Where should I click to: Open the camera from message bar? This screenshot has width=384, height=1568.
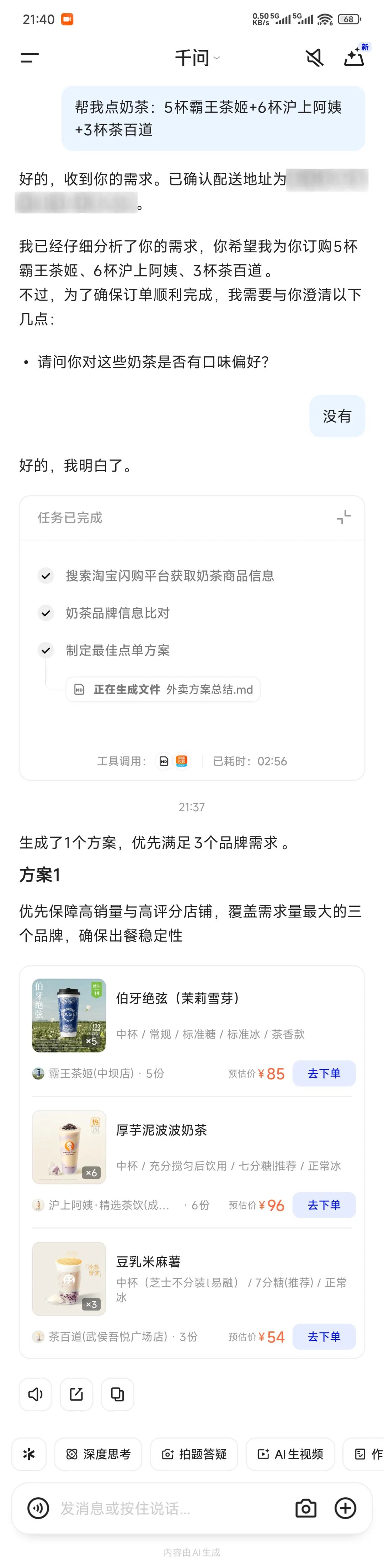pos(305,1508)
